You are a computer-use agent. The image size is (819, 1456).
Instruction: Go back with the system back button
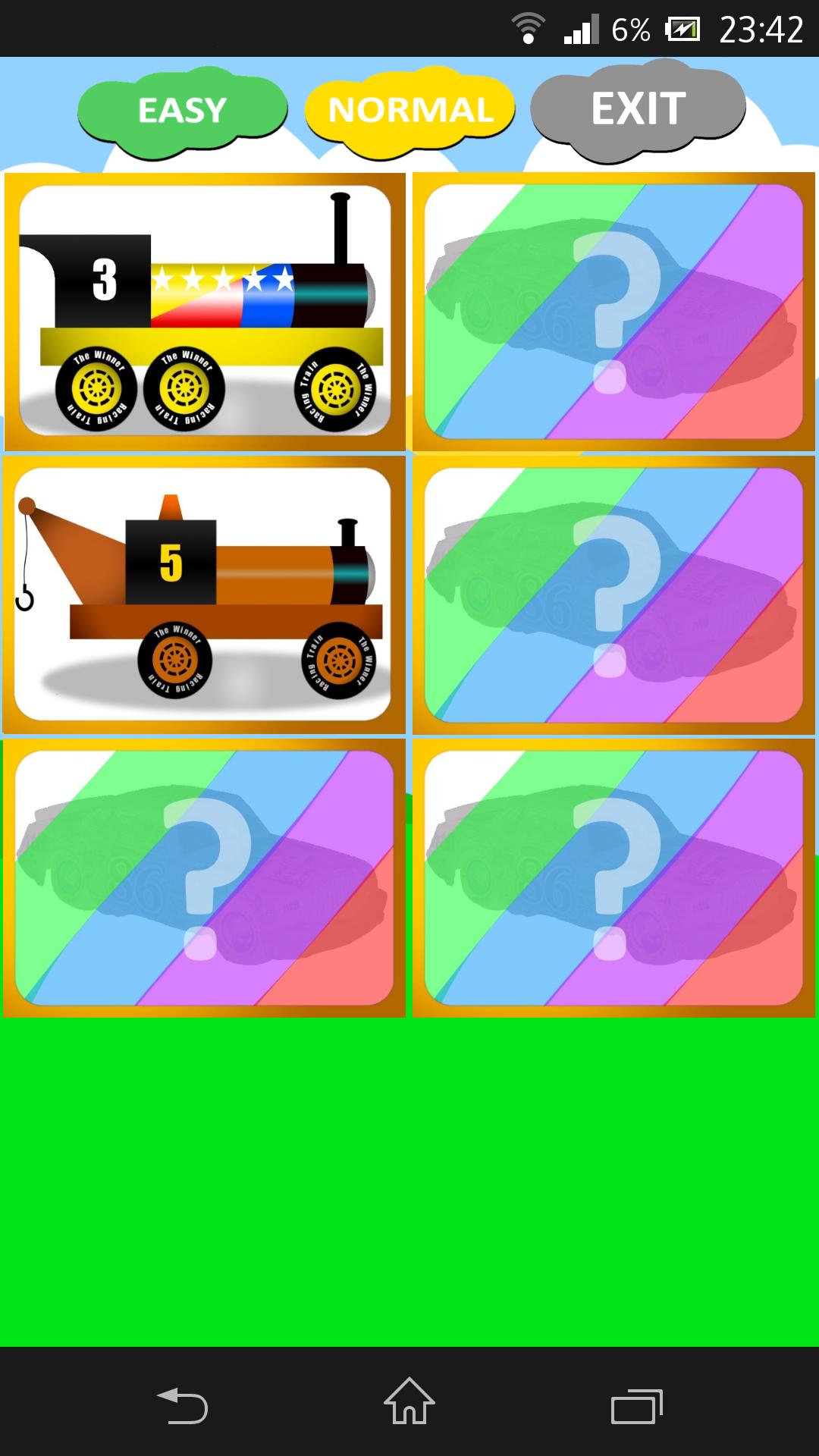coord(182,1406)
